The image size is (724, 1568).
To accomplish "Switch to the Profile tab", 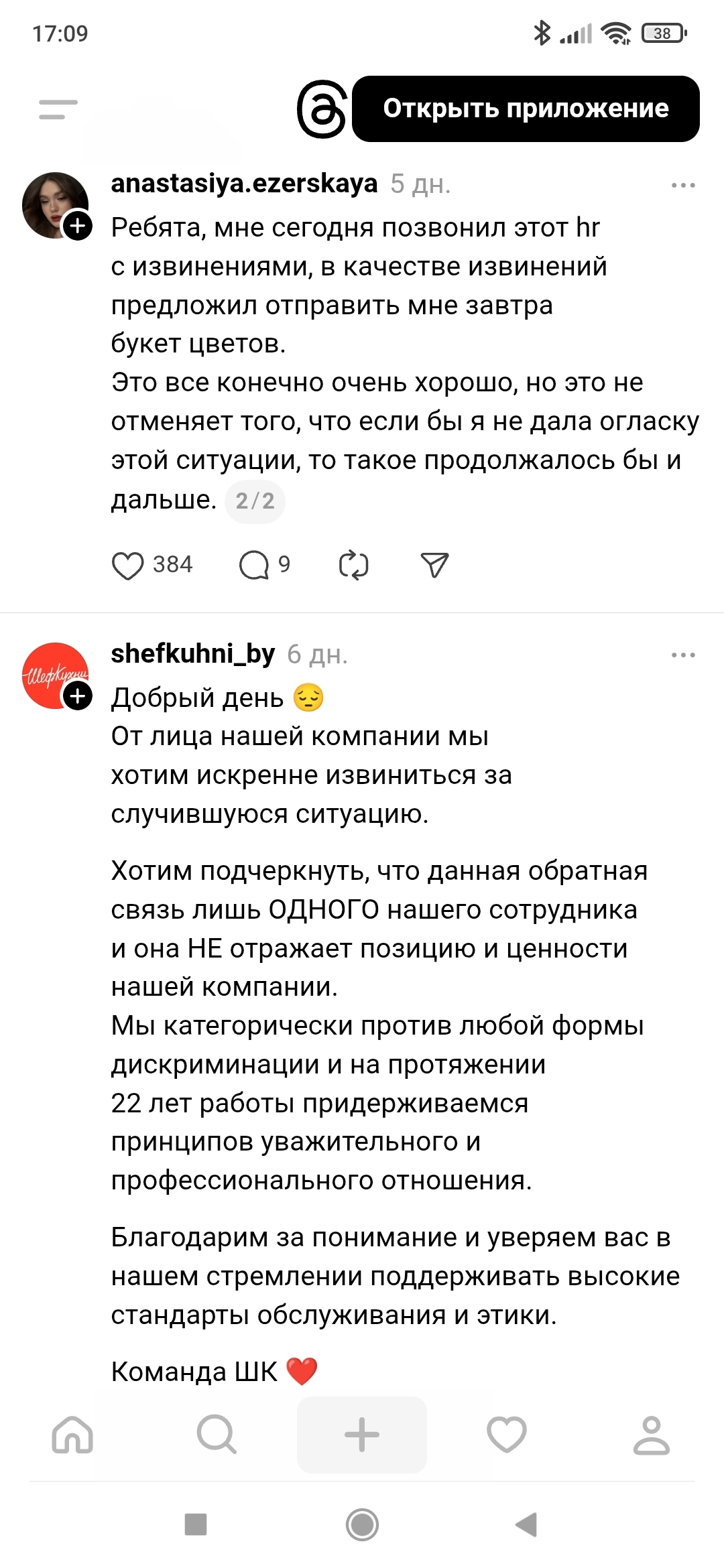I will 652,1435.
